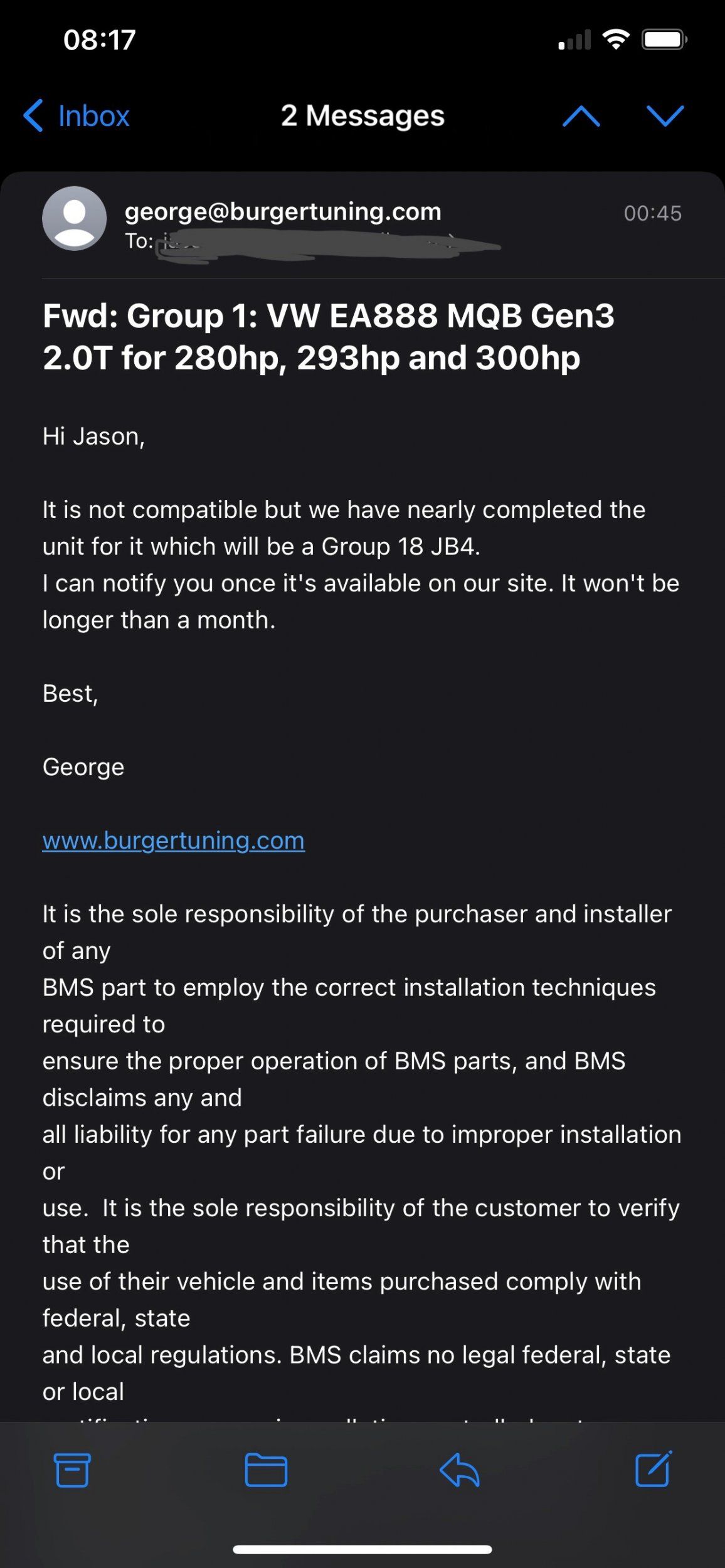Move this email to a folder
This screenshot has height=1568, width=725.
(266, 1470)
